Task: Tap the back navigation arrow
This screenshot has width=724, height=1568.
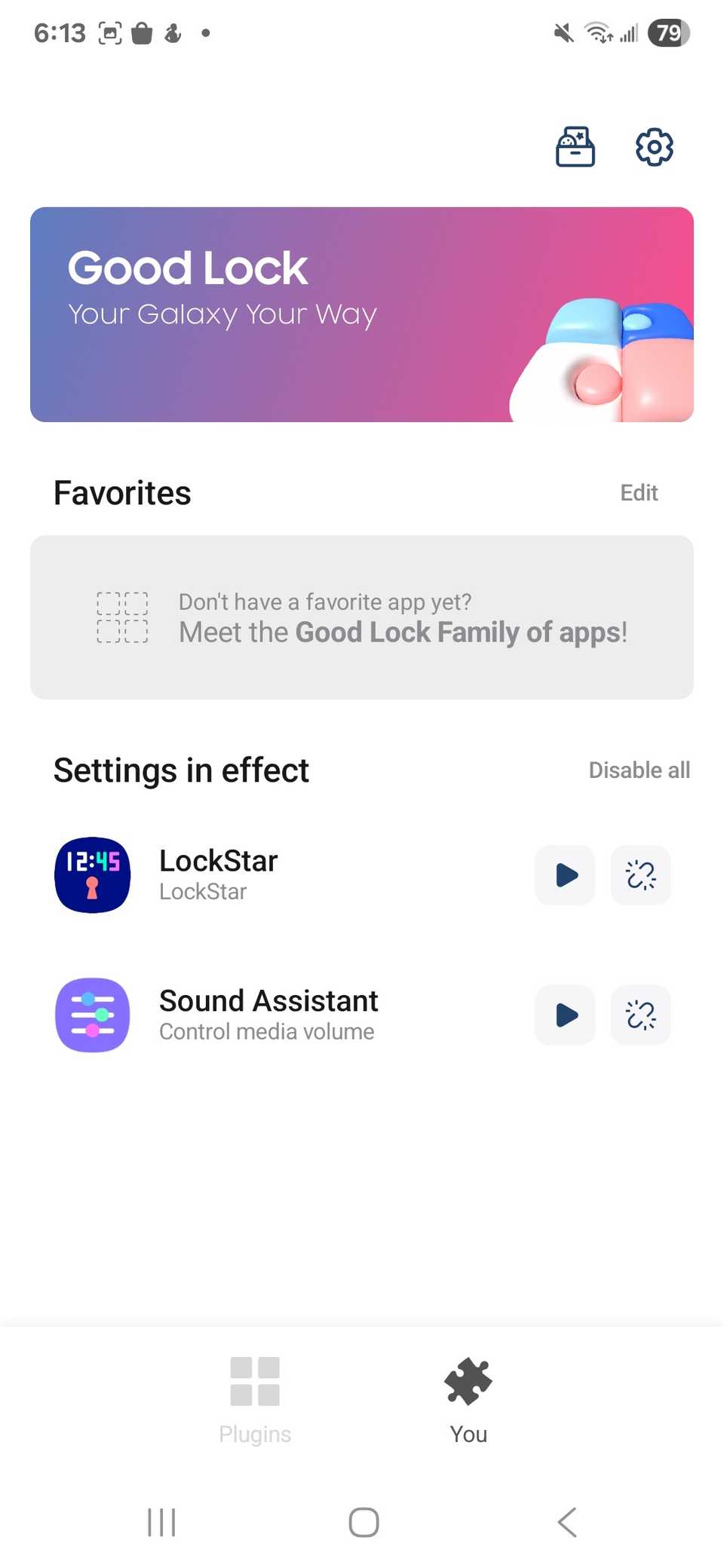Action: 567,1522
